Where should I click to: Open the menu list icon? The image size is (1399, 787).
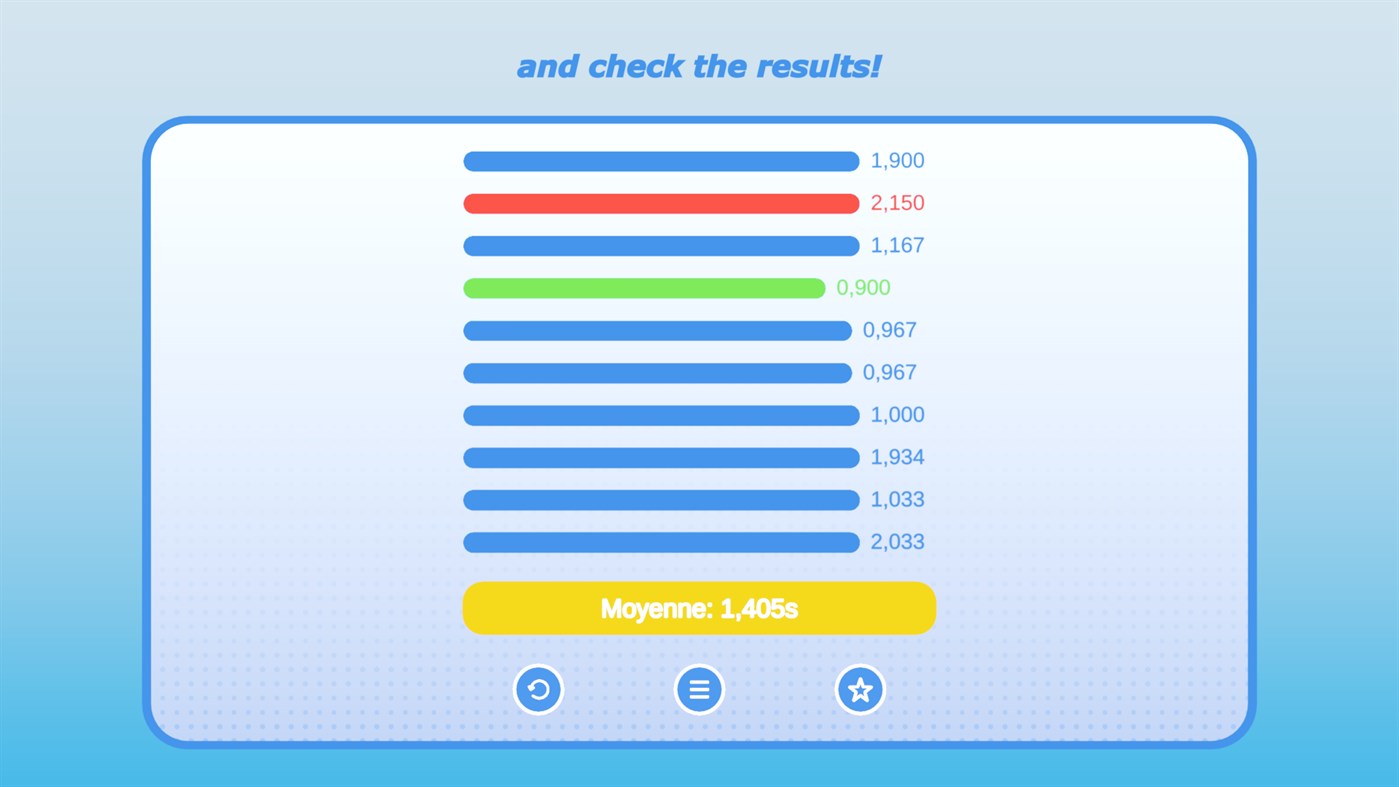click(699, 689)
